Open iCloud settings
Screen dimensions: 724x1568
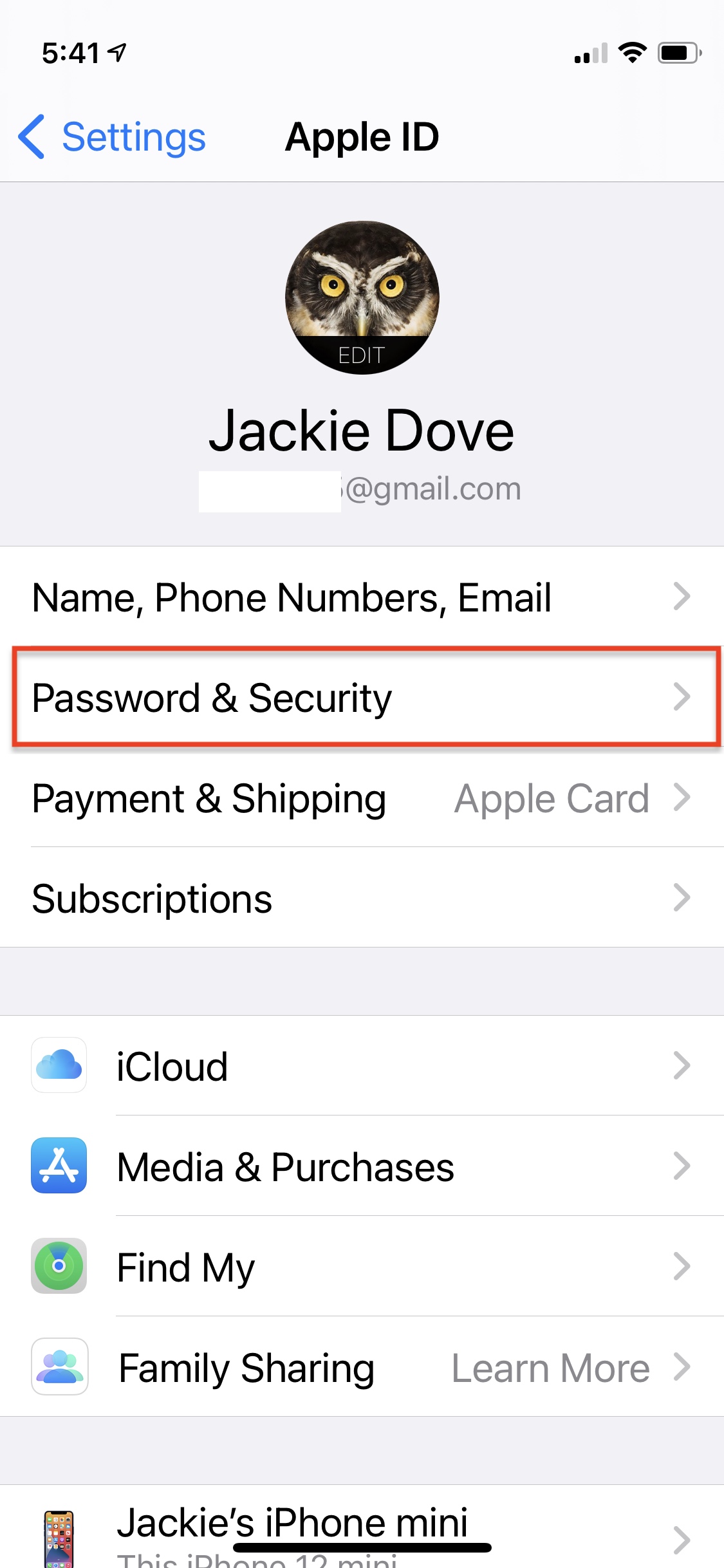point(362,1066)
